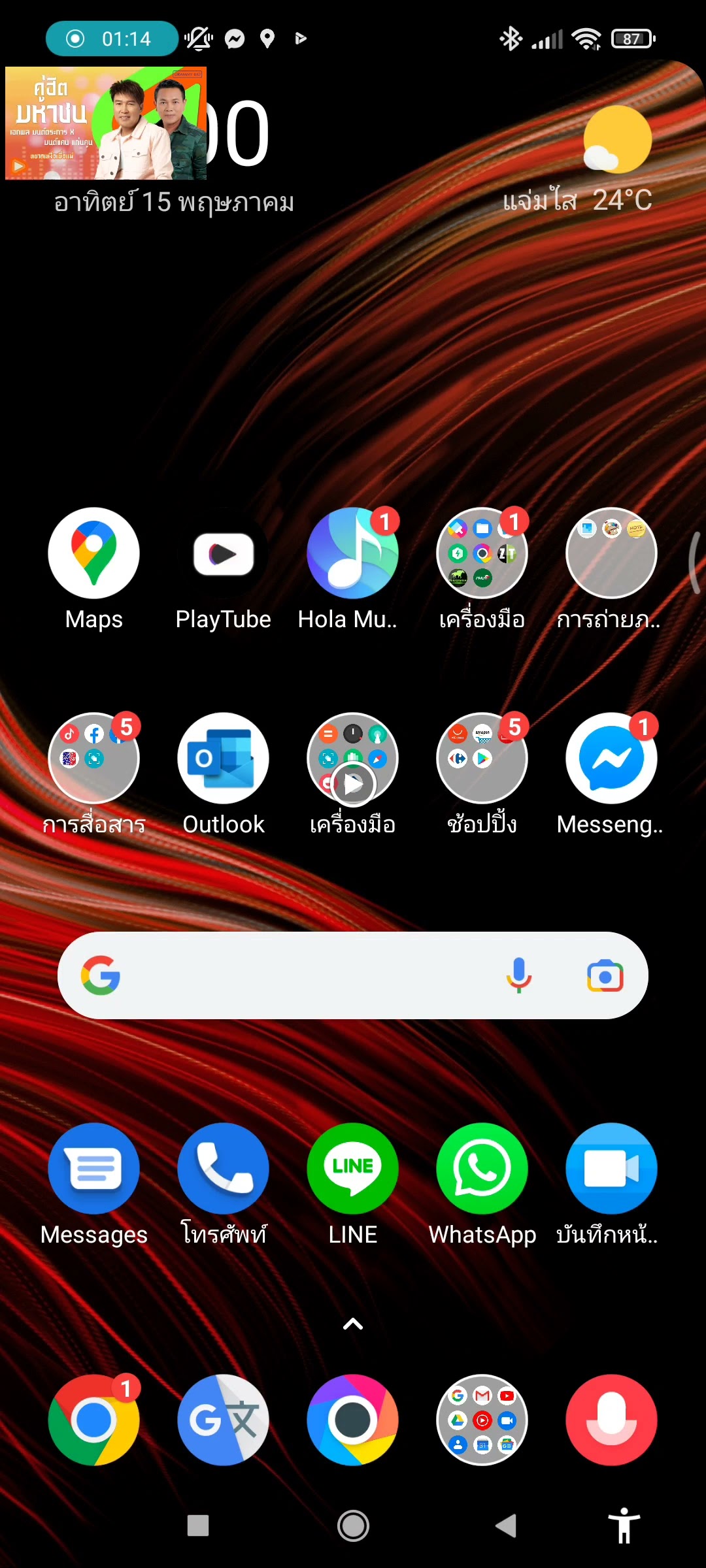Image resolution: width=706 pixels, height=1568 pixels.
Task: Tap the recent apps button
Action: pos(198,1526)
